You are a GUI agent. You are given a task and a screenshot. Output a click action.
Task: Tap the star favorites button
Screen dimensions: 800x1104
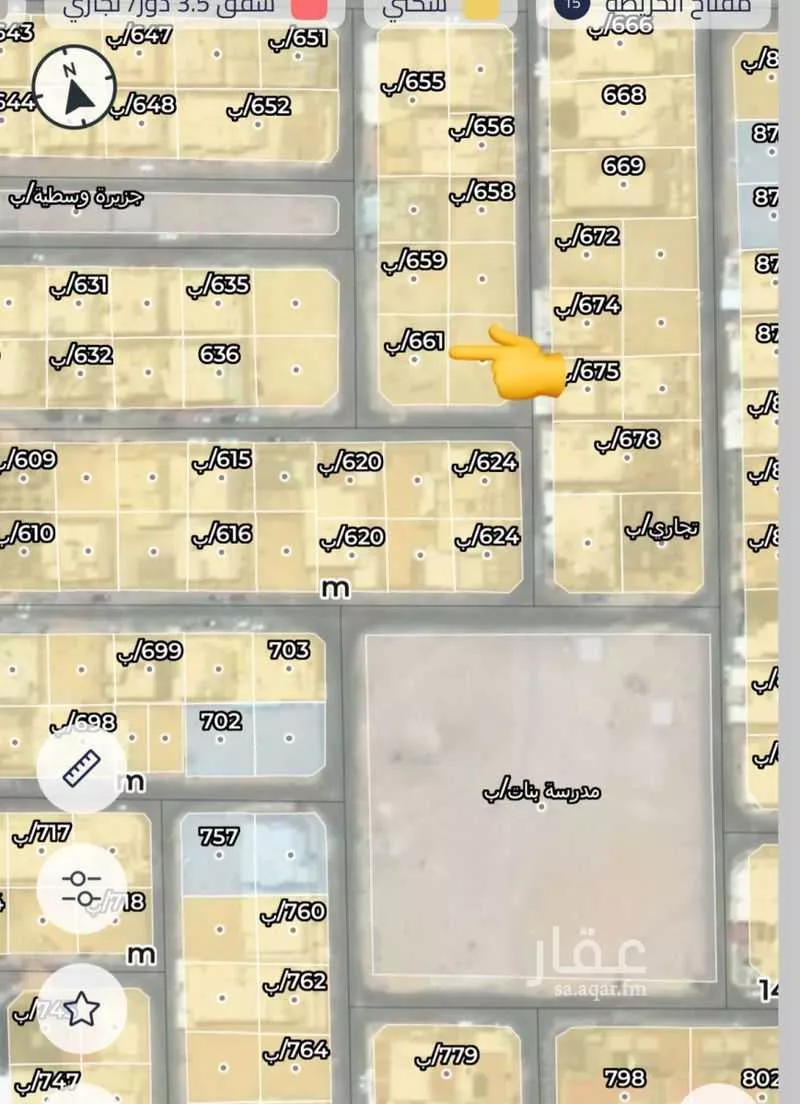pyautogui.click(x=82, y=1007)
